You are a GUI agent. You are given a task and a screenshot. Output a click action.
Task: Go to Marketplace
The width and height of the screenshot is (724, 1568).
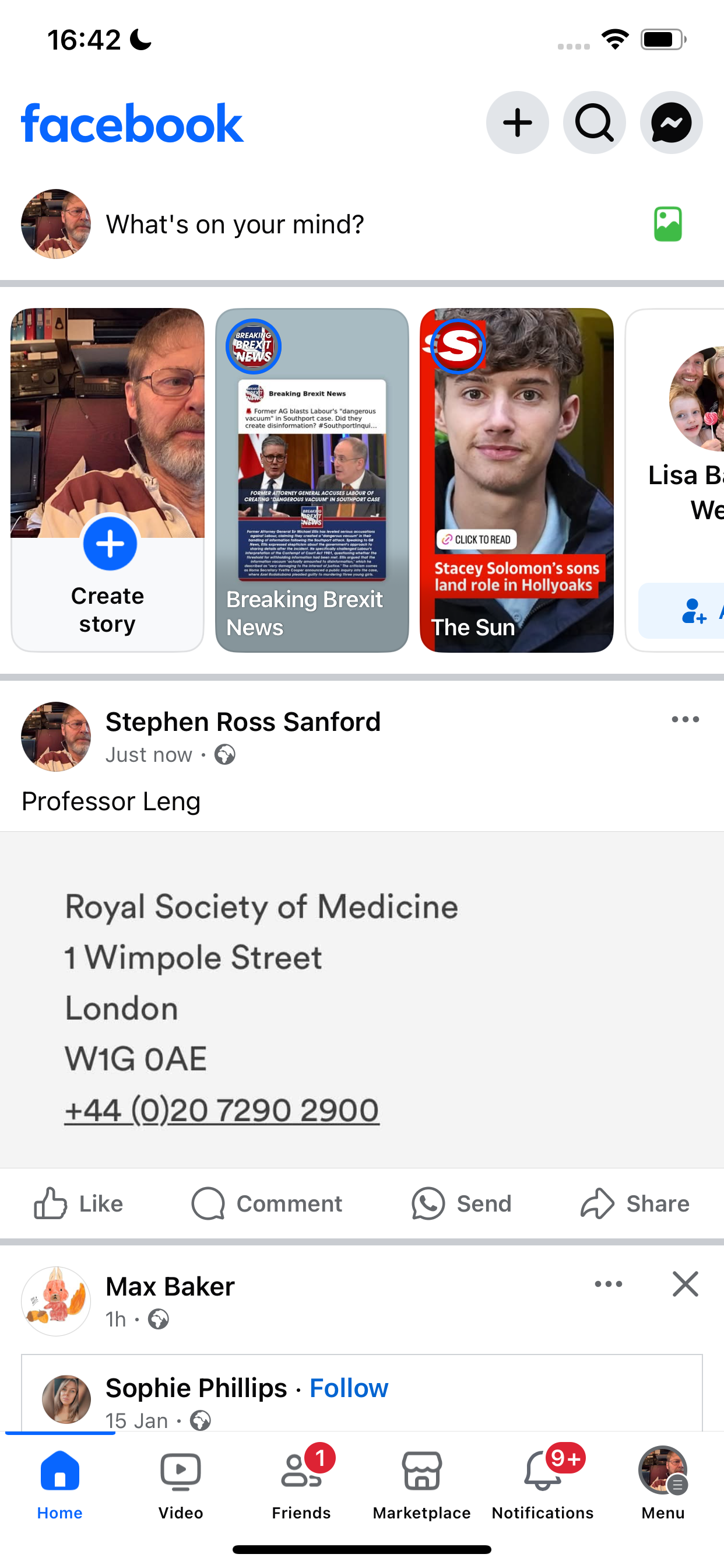(421, 1485)
